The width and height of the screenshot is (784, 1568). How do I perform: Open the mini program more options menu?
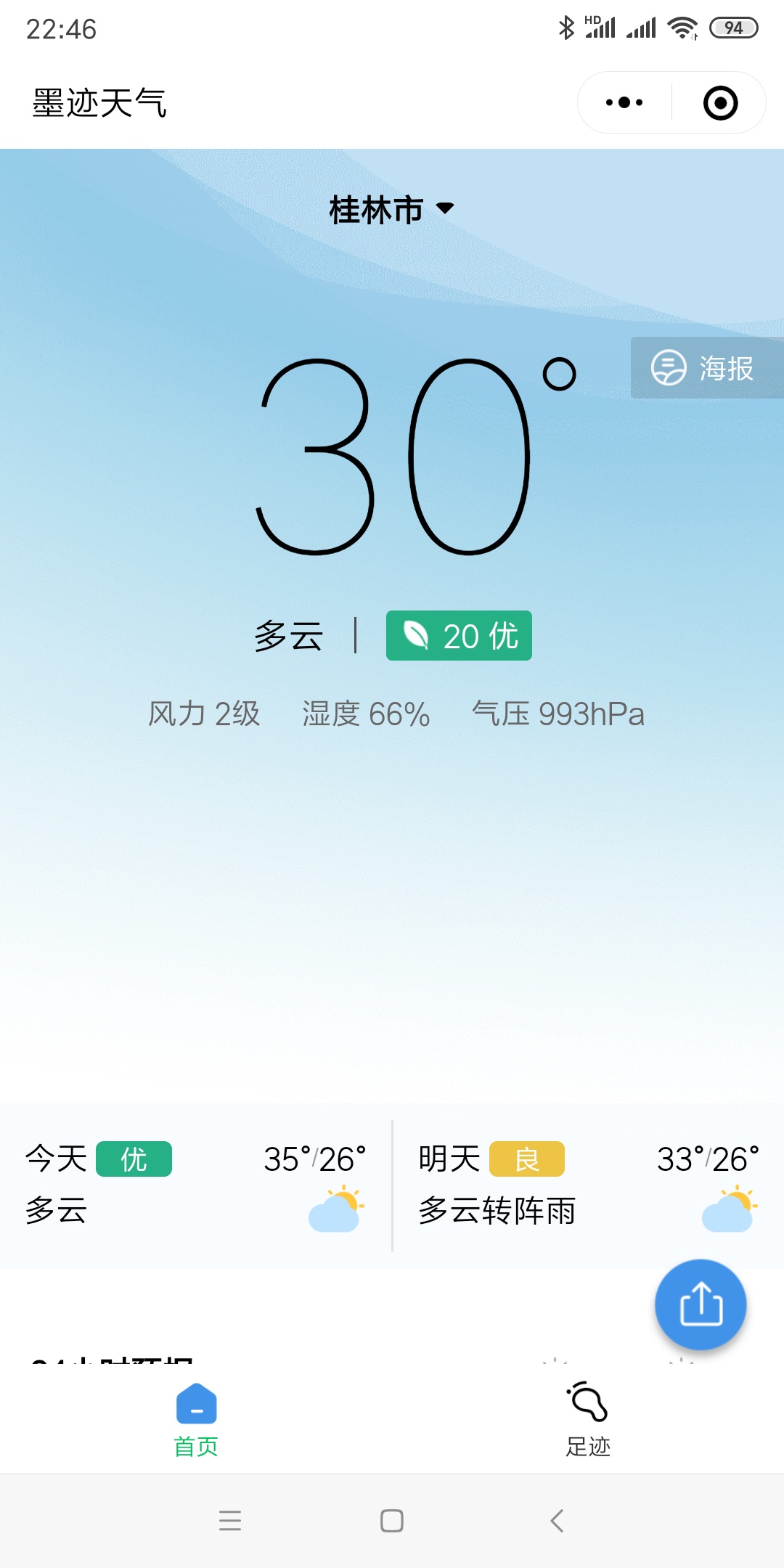624,102
